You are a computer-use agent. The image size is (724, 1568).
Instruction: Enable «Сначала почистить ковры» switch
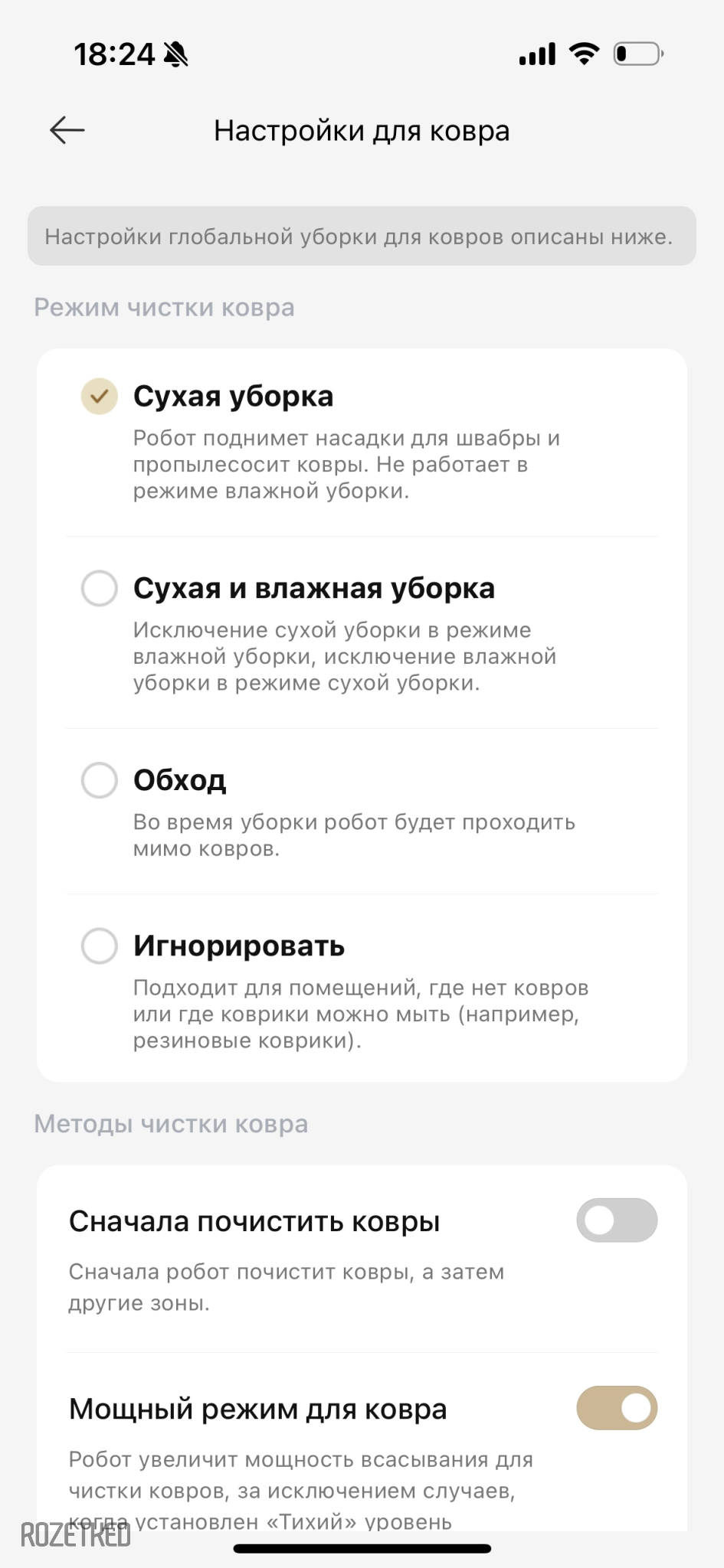pos(617,1220)
